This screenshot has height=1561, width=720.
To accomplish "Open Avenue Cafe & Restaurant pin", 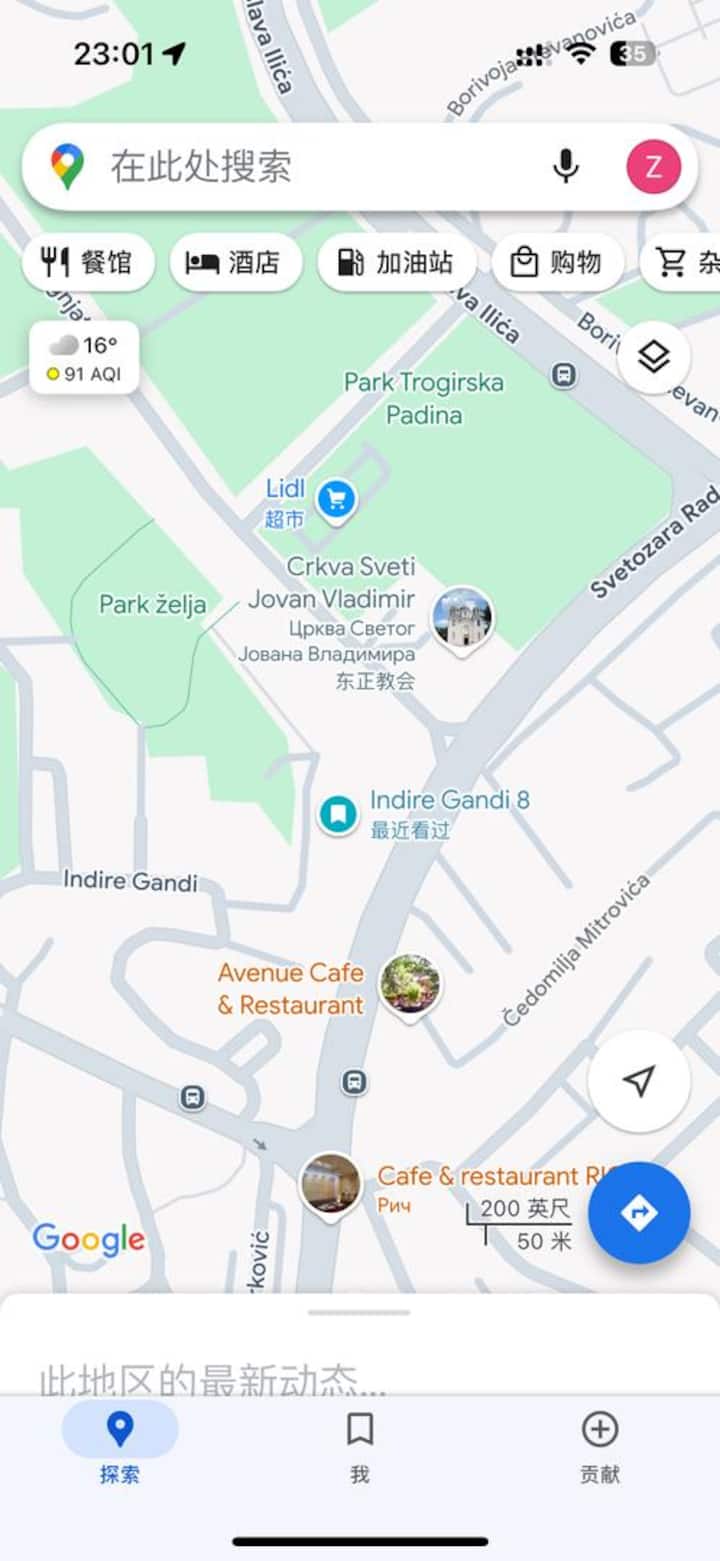I will (x=410, y=984).
